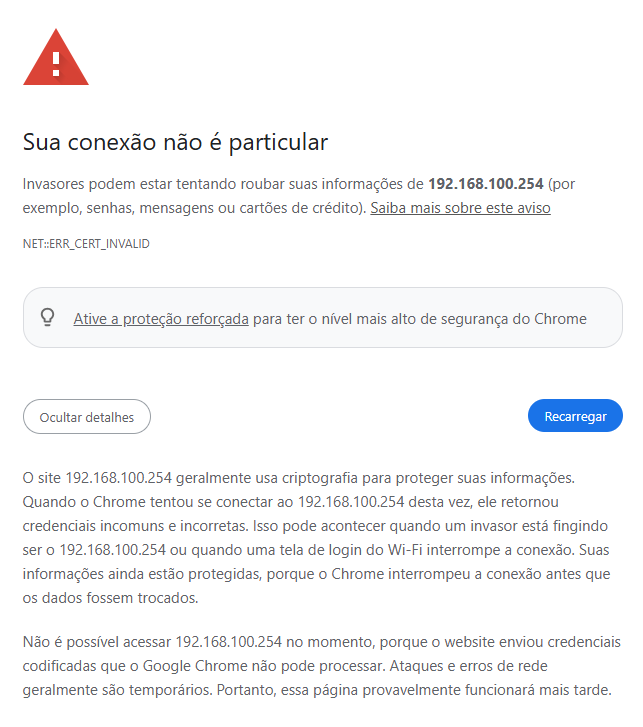643x727 pixels.
Task: Open the 'Saiba mais sobre este aviso' link
Action: coord(460,208)
